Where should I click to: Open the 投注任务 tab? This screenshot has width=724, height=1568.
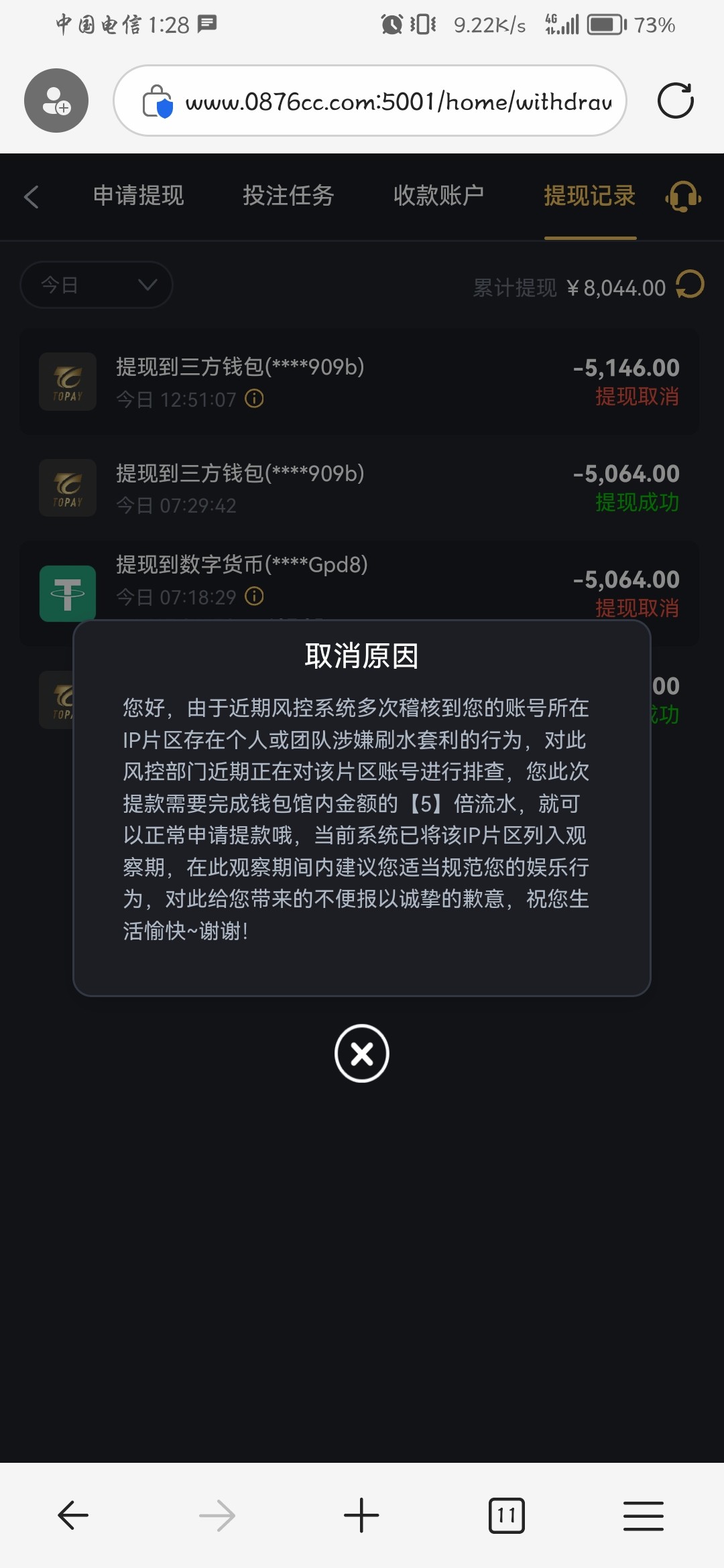click(x=288, y=196)
